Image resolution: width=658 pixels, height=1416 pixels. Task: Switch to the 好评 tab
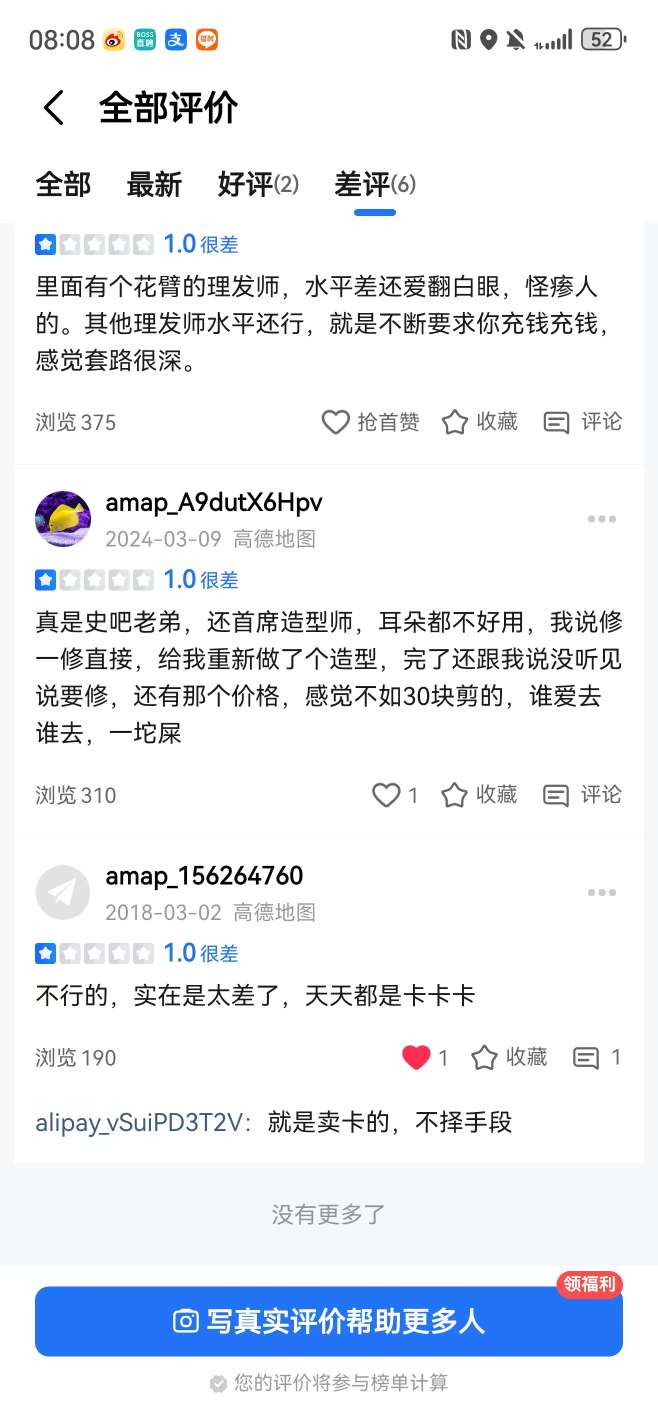point(257,184)
